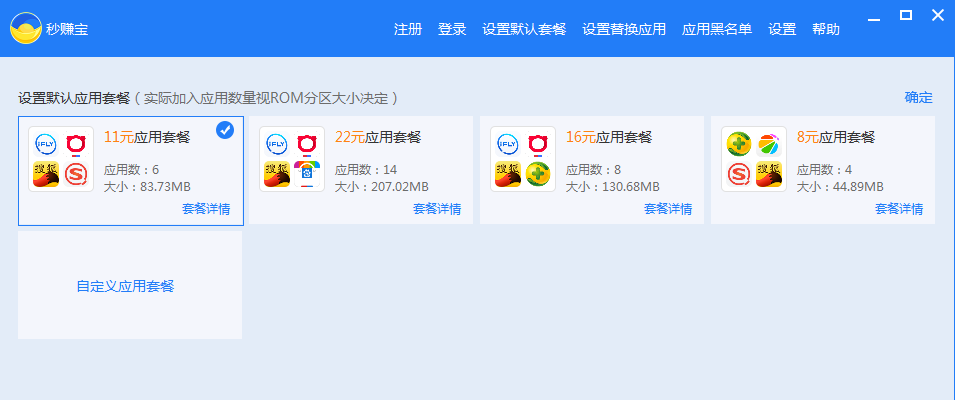View 套餐详情 of the 8元 package
Viewport: 955px width, 400px height.
pyautogui.click(x=899, y=209)
